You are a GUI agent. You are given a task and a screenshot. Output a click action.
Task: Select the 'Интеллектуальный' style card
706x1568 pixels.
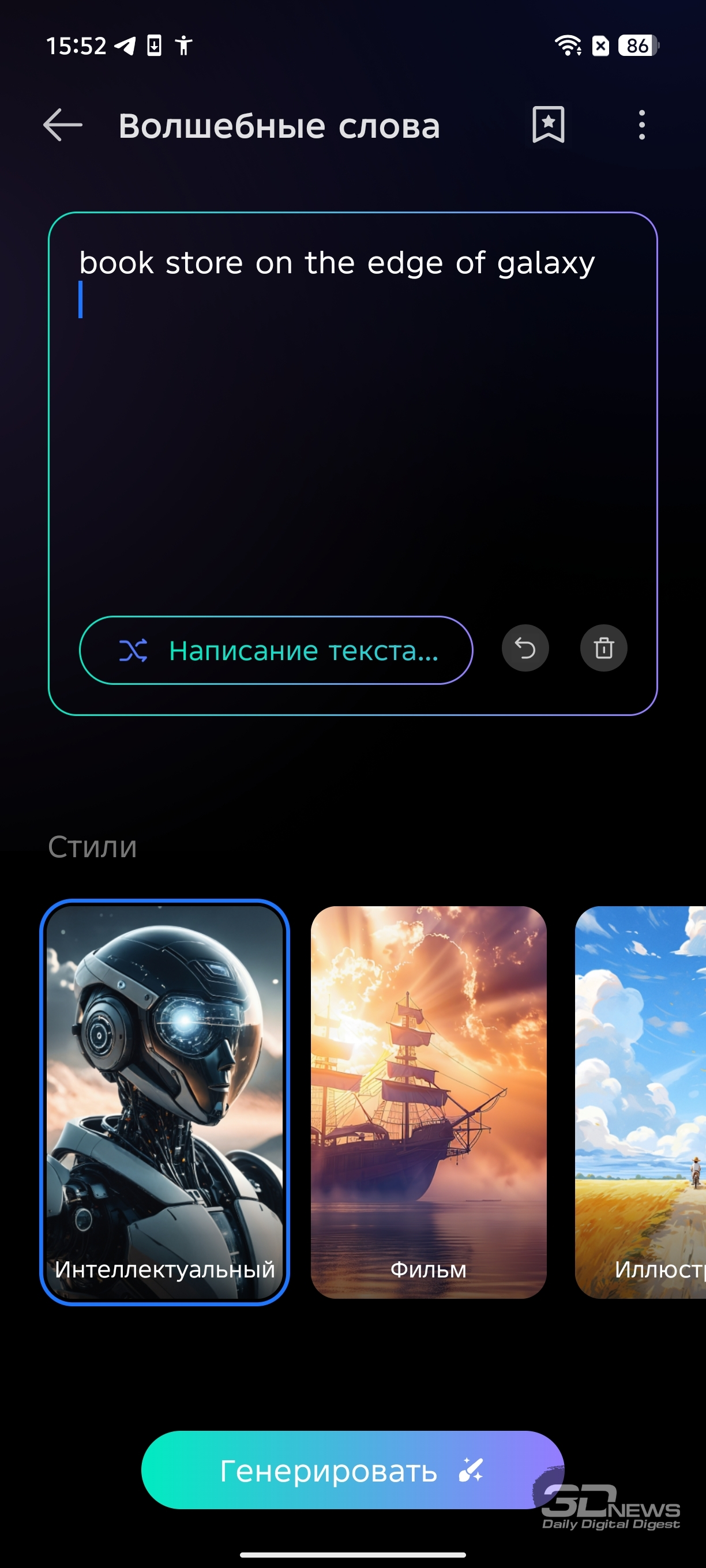[164, 1102]
